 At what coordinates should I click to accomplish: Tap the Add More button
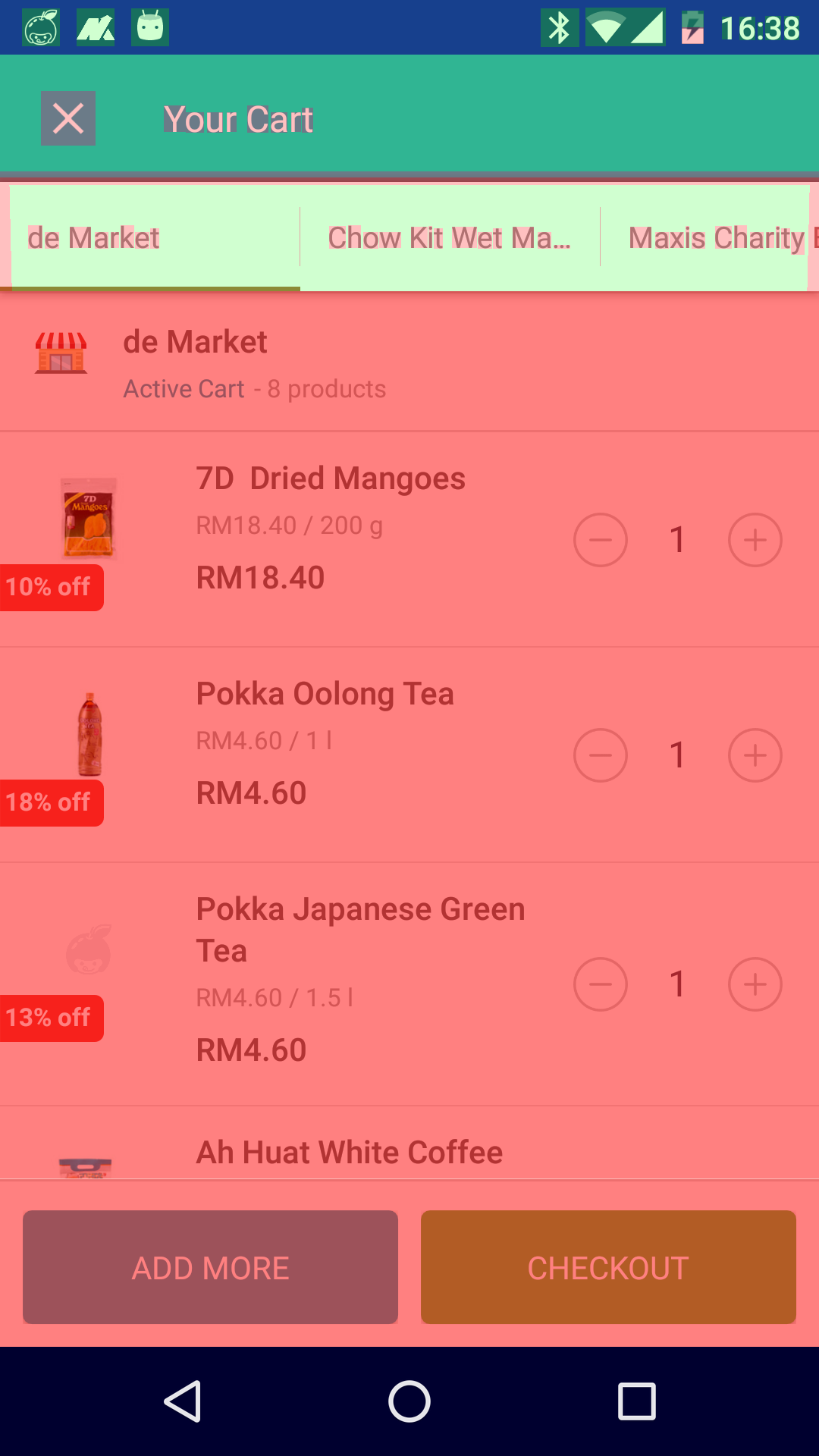point(210,1267)
